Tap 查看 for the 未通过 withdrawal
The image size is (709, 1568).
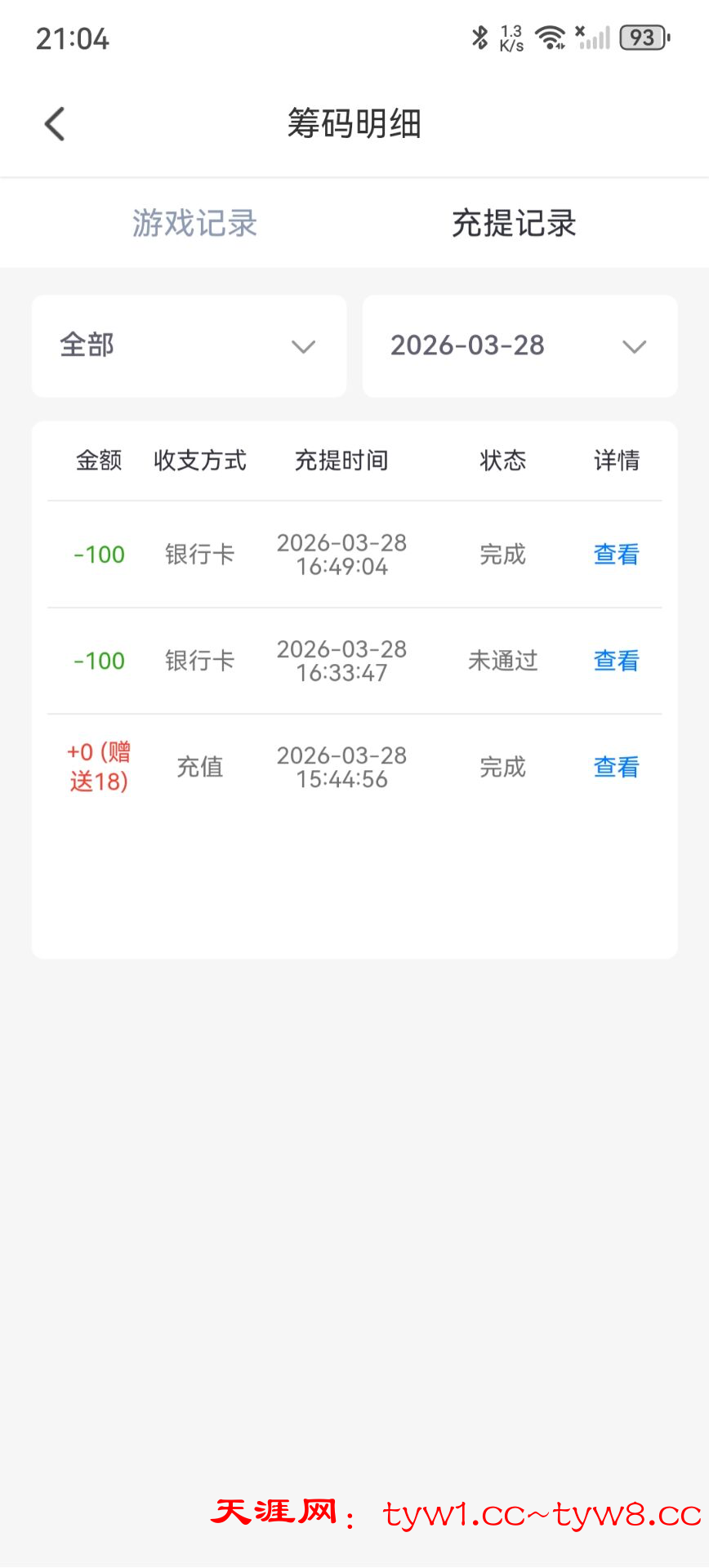tap(616, 661)
